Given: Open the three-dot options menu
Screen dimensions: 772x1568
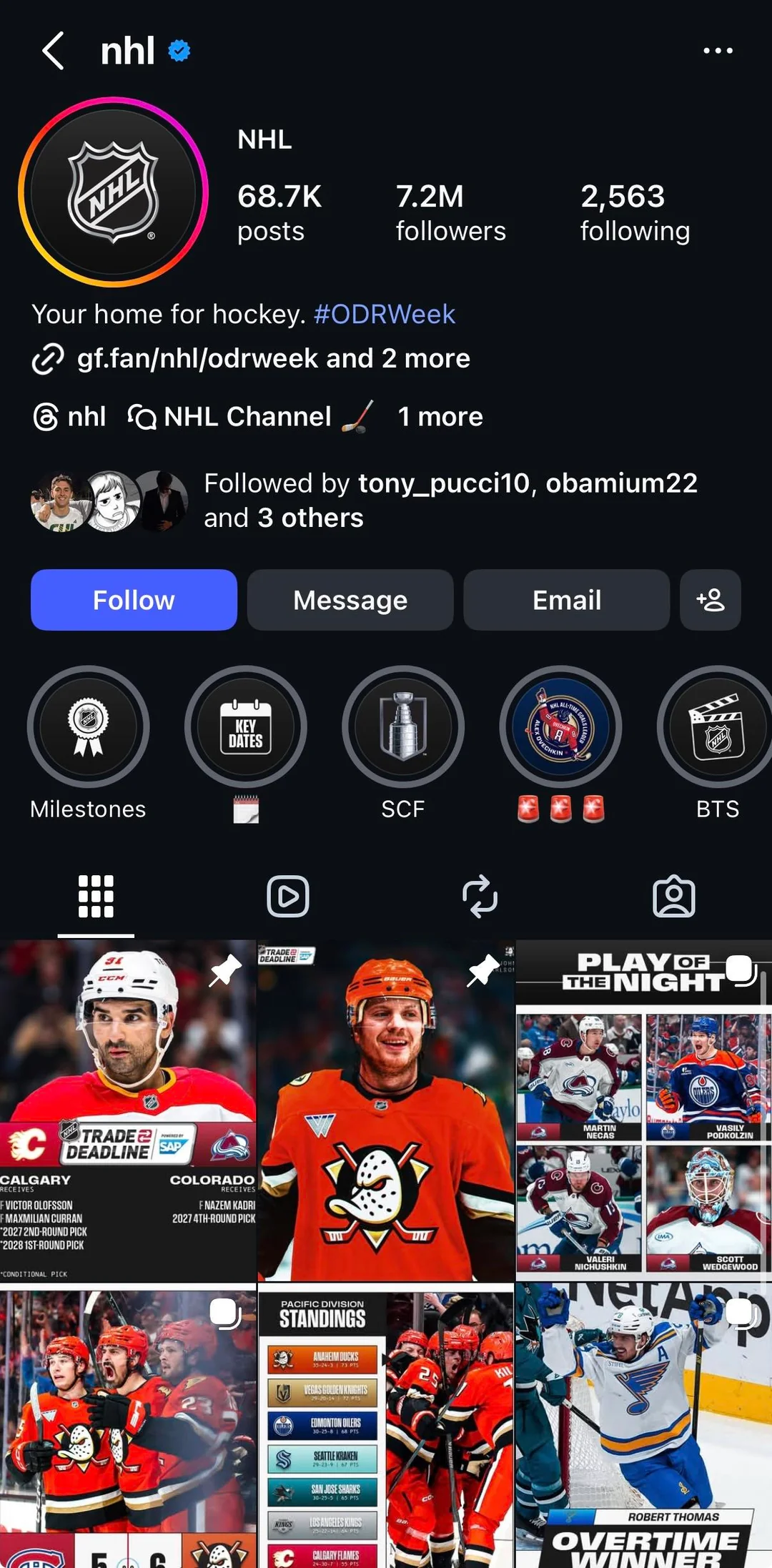Looking at the screenshot, I should click(x=718, y=51).
